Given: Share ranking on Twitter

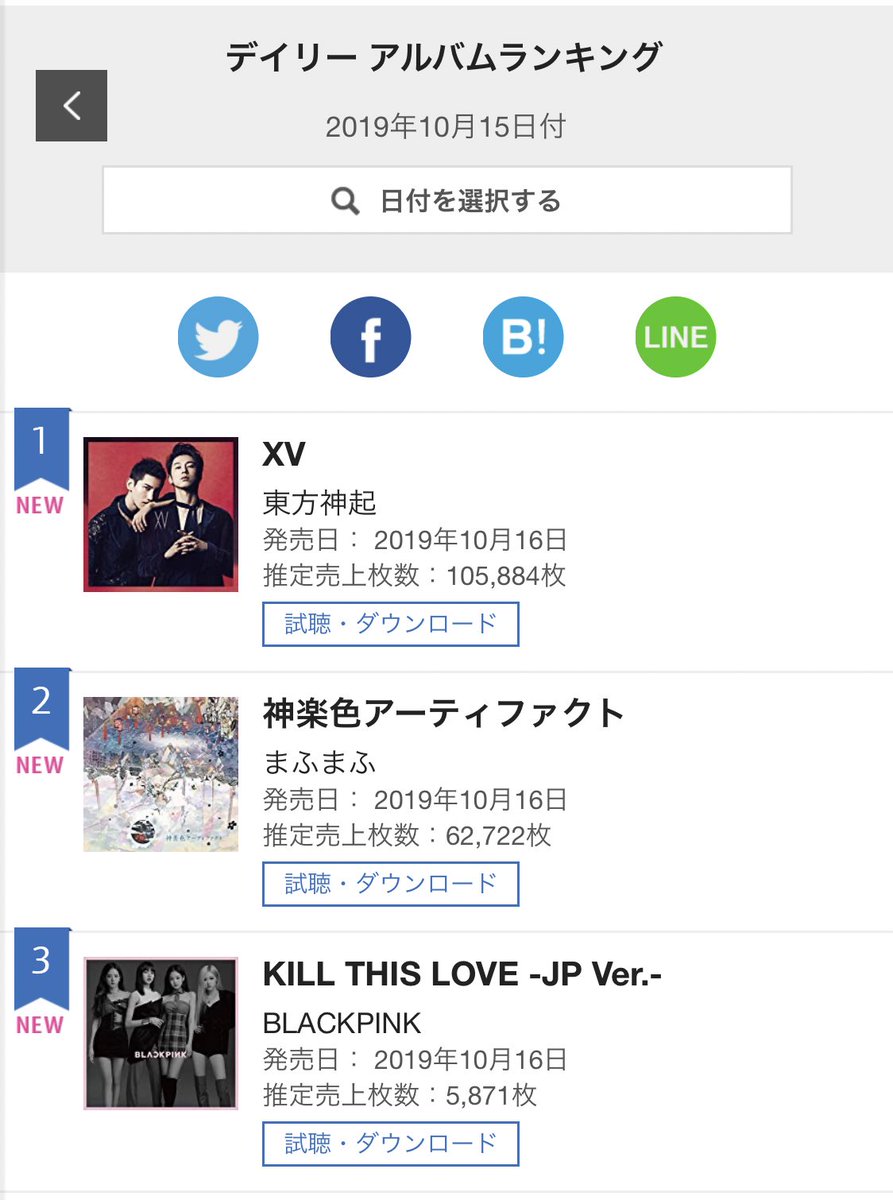Looking at the screenshot, I should (x=218, y=337).
